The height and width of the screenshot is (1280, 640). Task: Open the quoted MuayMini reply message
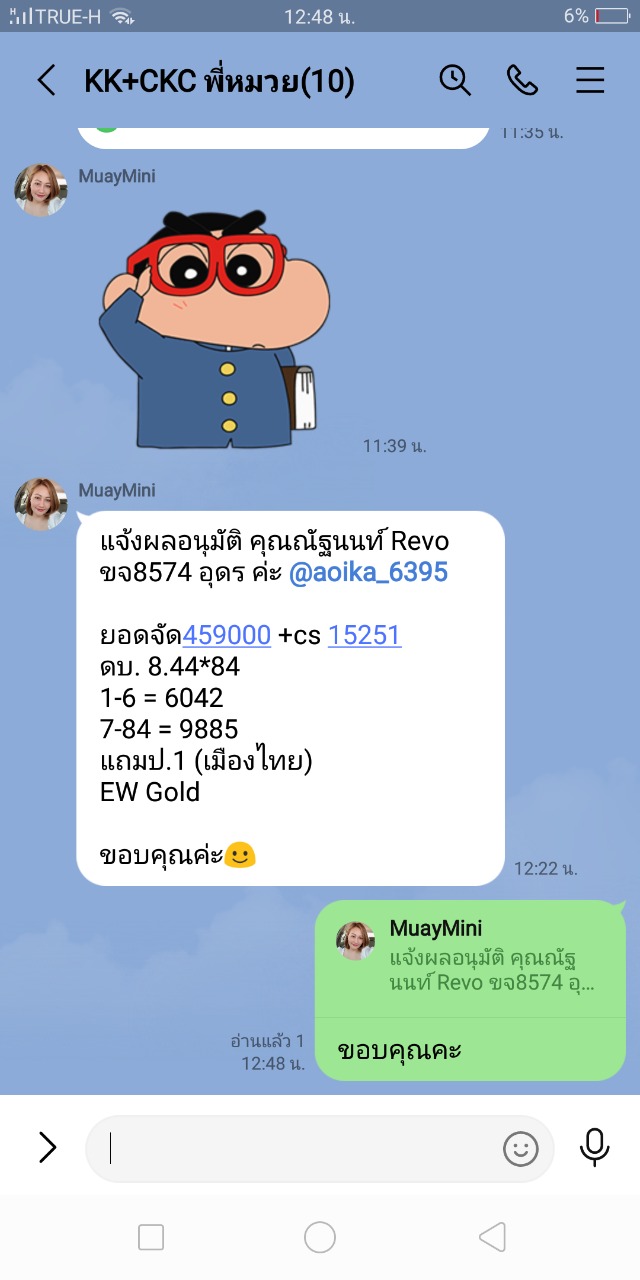(470, 955)
